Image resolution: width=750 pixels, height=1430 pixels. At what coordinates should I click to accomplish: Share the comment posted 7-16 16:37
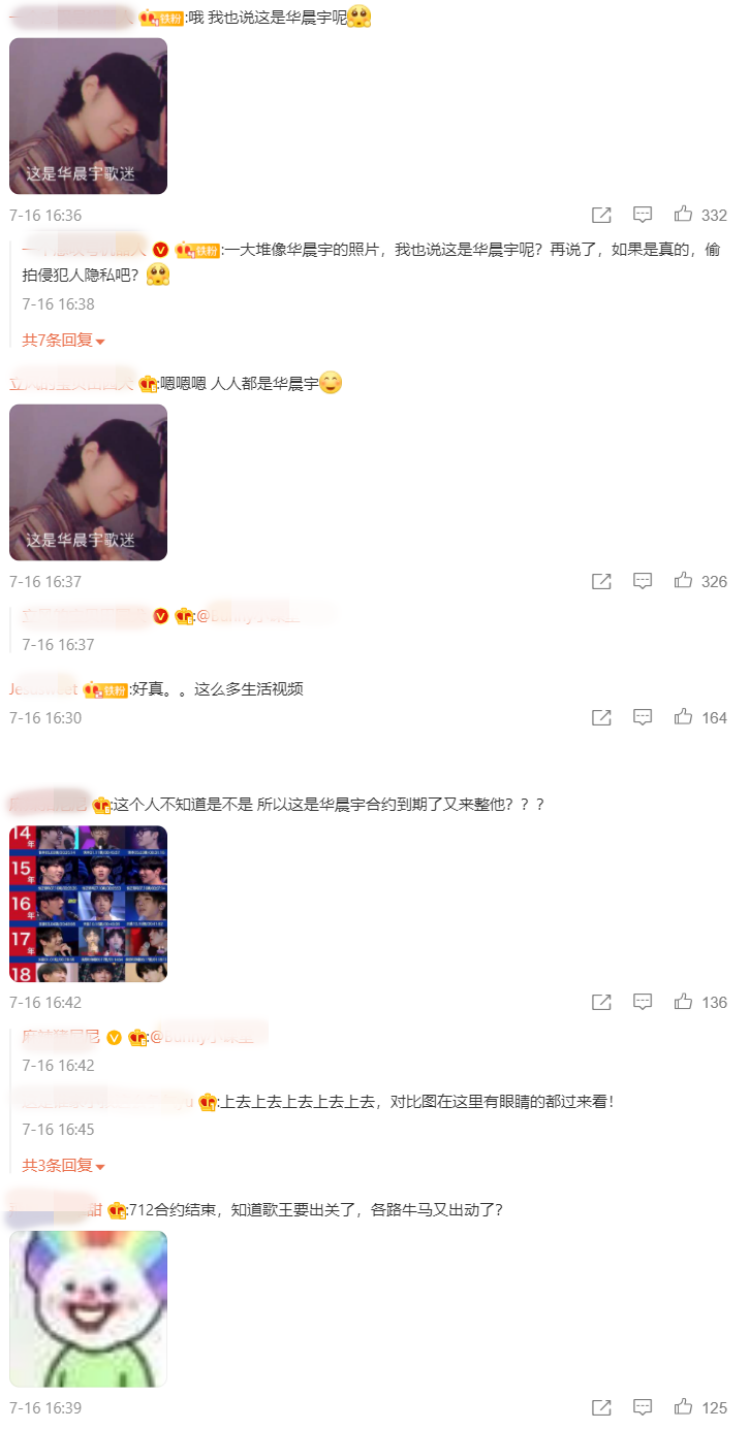pos(601,580)
